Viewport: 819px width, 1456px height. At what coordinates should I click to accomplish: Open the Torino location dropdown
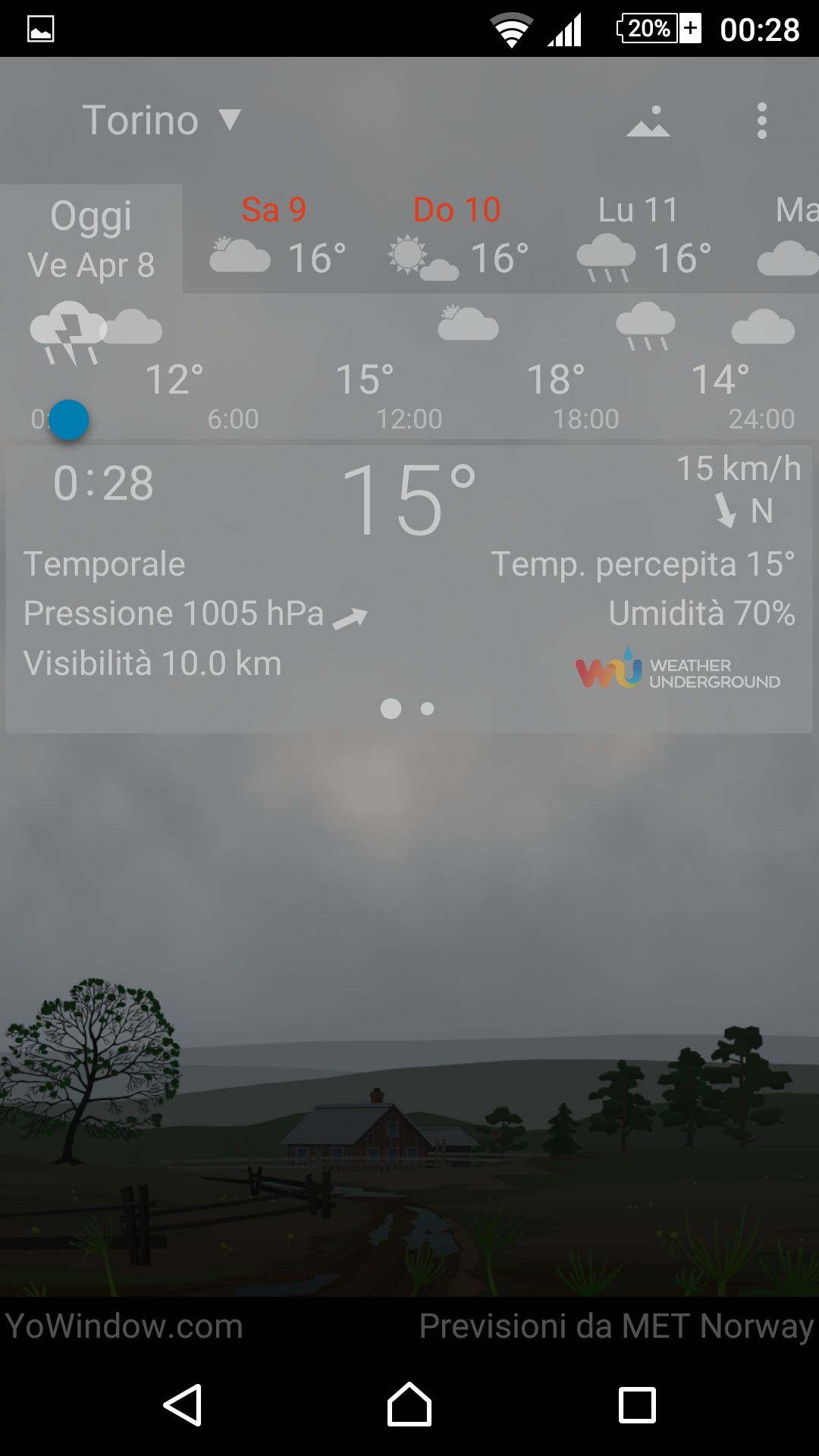point(161,121)
